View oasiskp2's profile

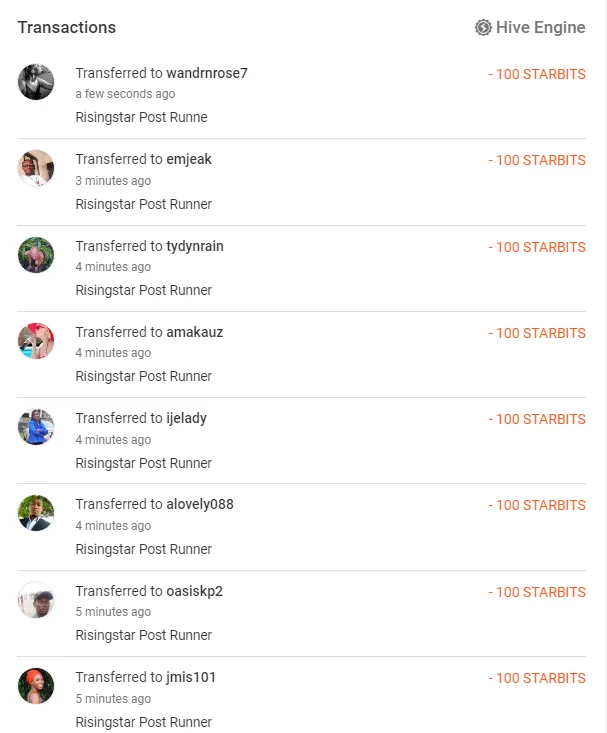pos(194,591)
